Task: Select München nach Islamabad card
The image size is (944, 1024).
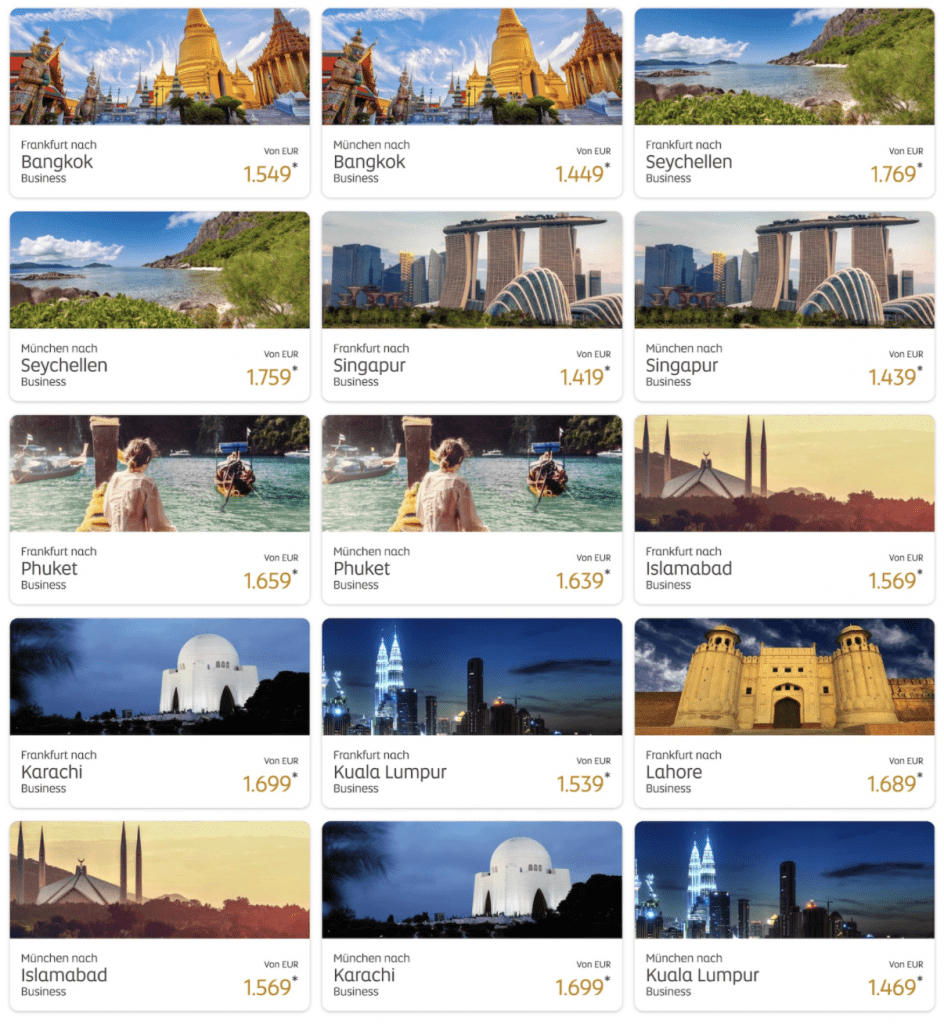Action: click(160, 915)
